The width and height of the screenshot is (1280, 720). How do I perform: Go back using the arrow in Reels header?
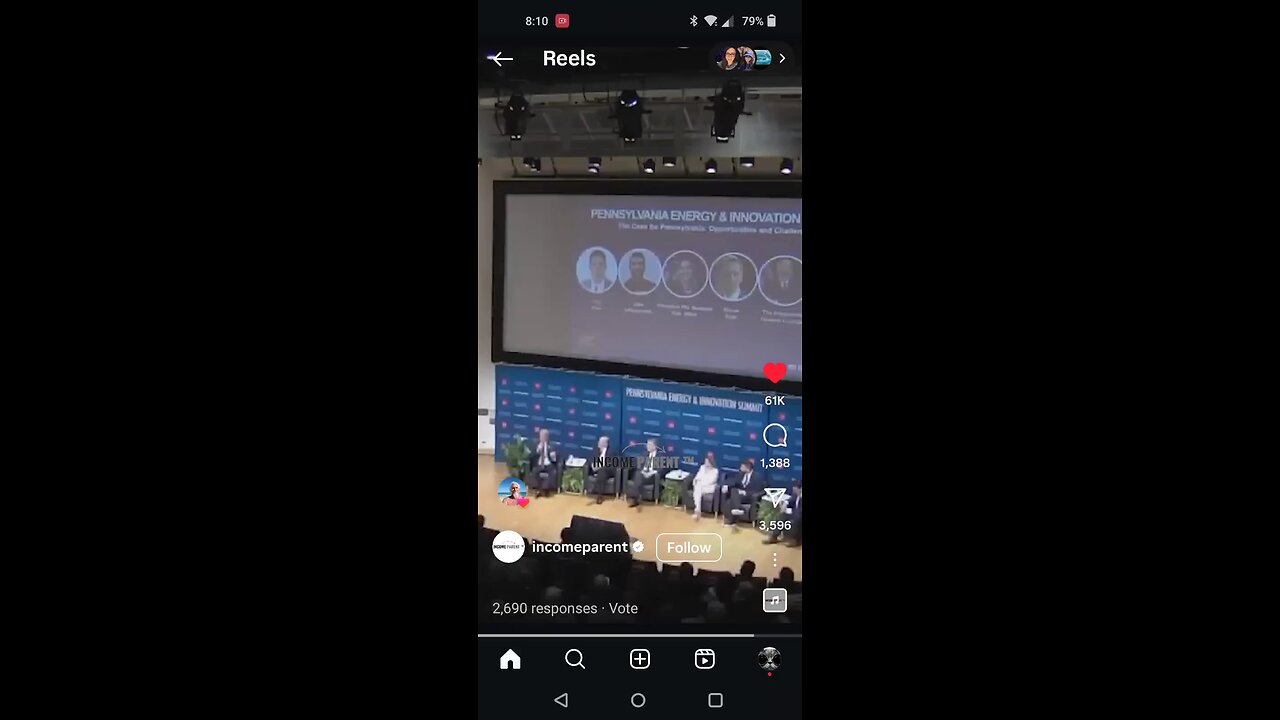coord(501,59)
